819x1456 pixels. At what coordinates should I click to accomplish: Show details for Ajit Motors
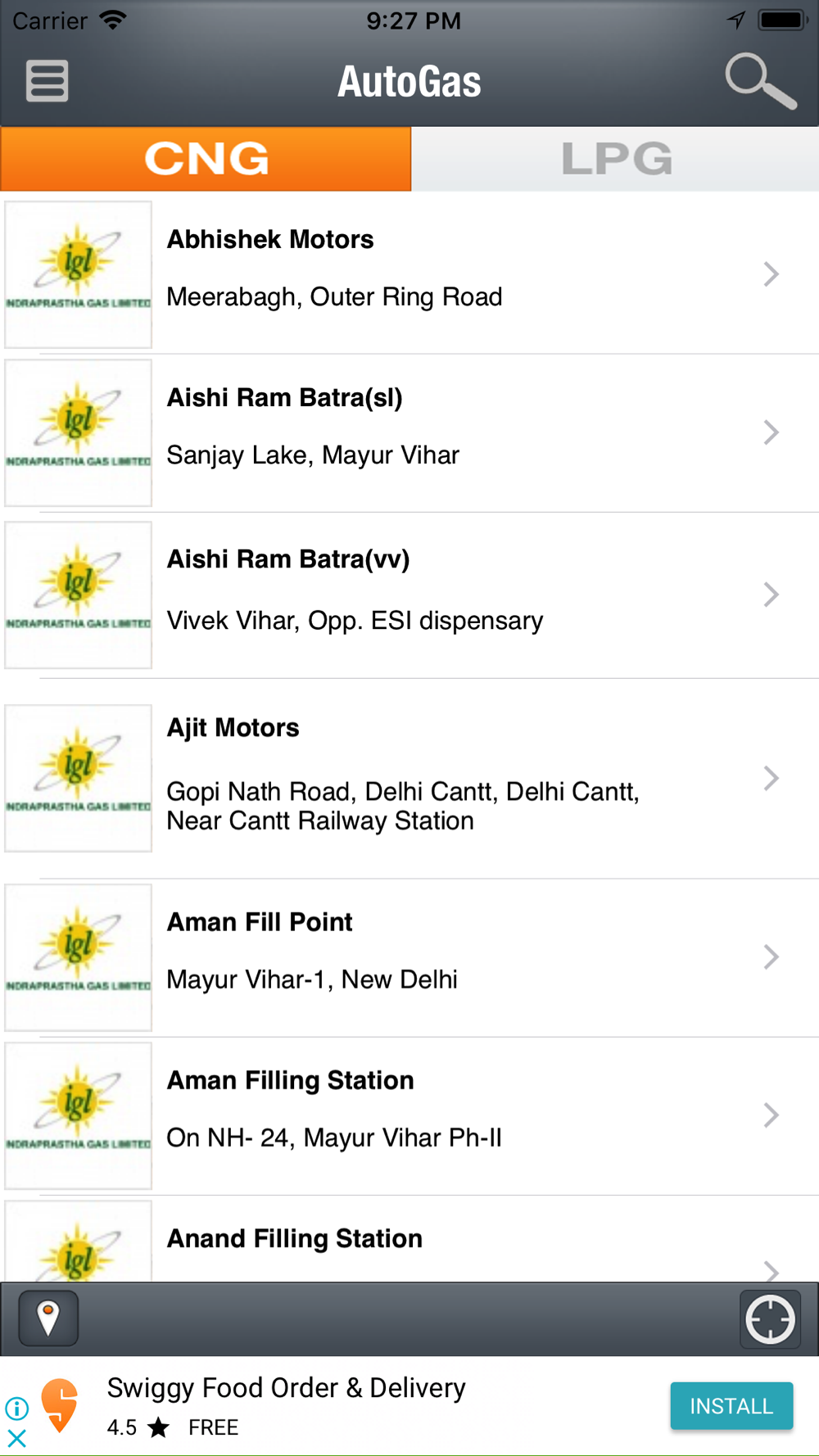[x=409, y=778]
